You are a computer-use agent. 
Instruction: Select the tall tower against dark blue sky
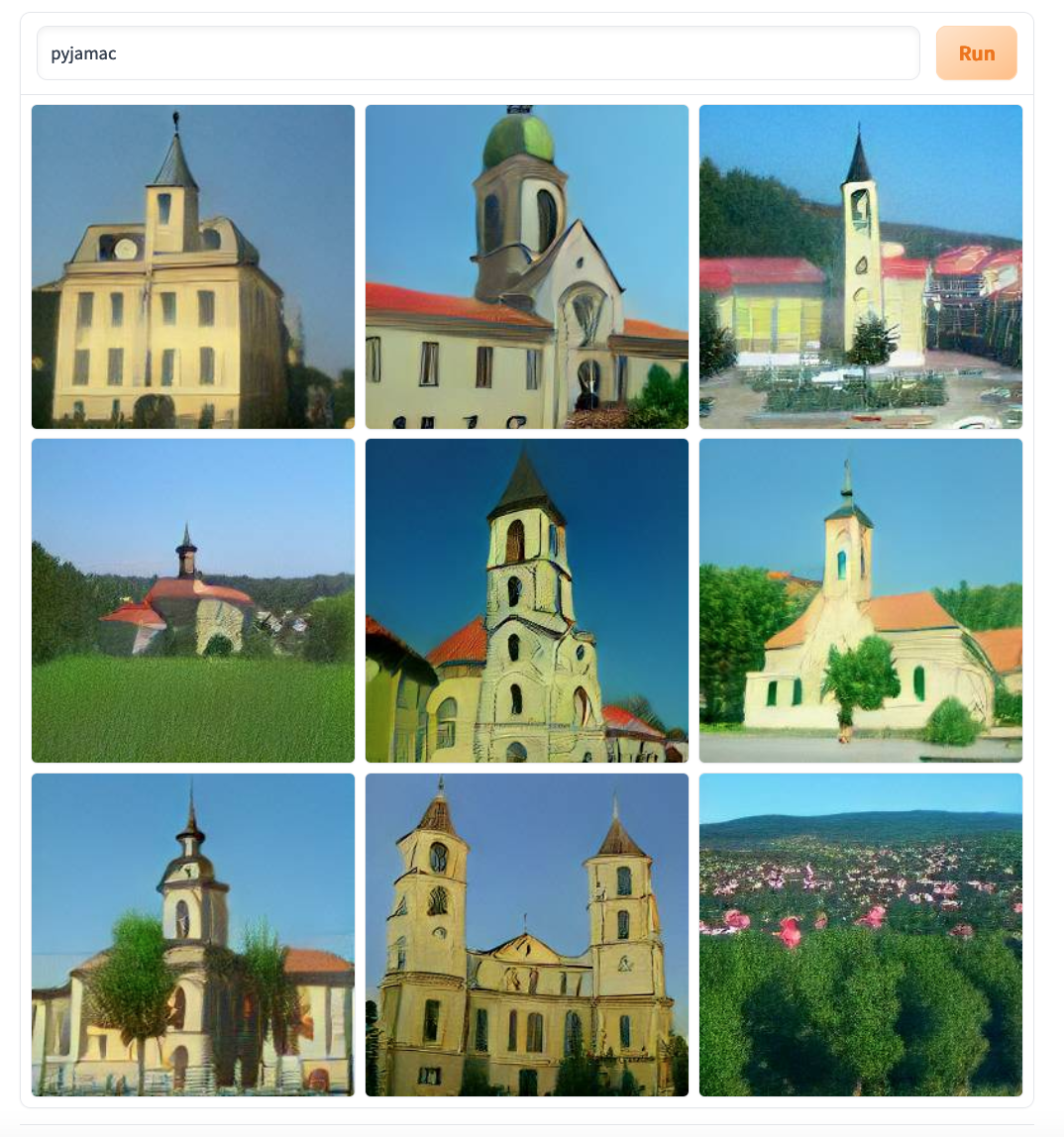[x=527, y=600]
